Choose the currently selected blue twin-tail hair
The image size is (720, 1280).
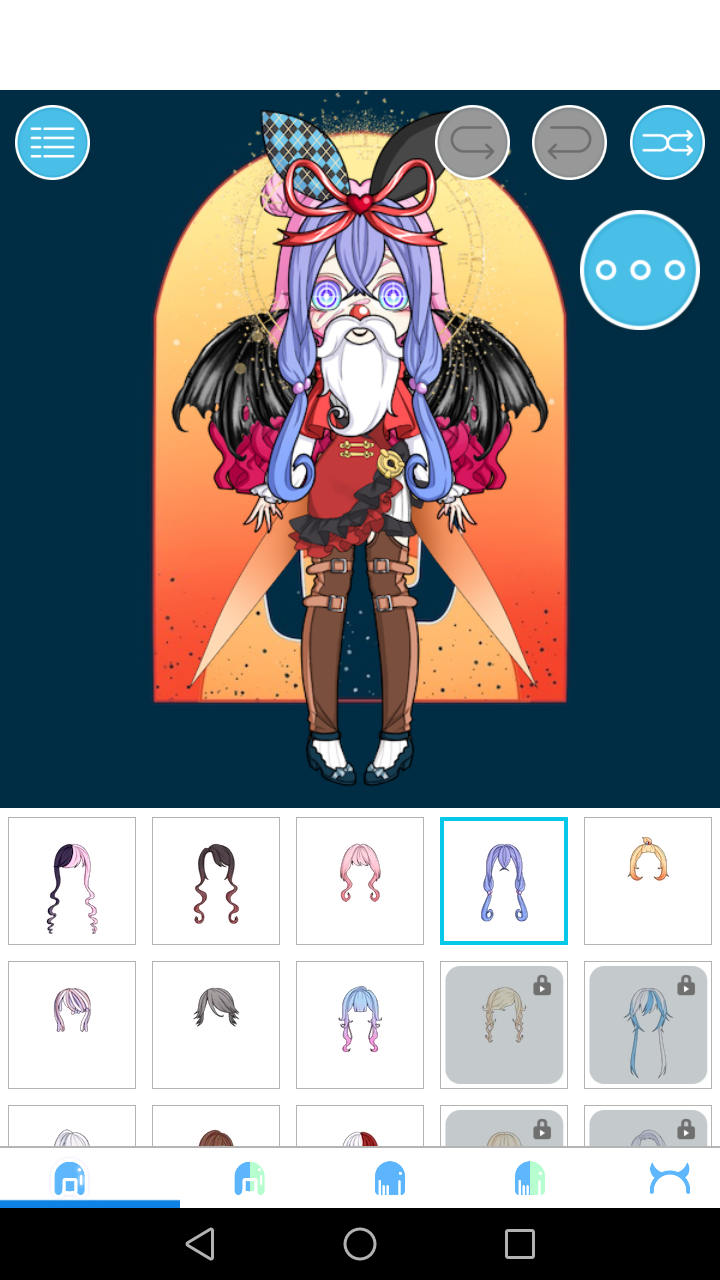tap(504, 880)
